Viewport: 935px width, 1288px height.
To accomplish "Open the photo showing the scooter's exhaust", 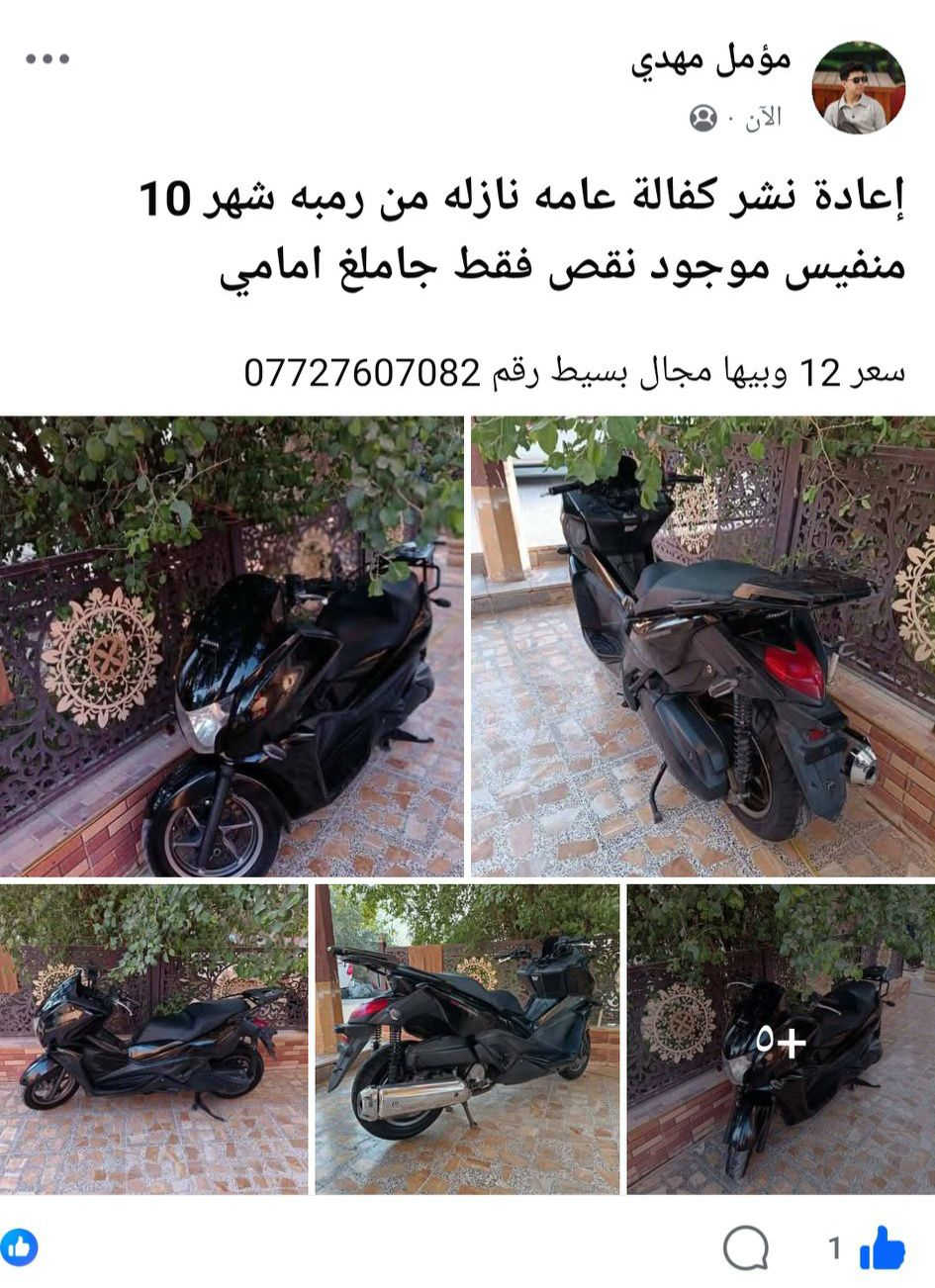I will 467,1039.
